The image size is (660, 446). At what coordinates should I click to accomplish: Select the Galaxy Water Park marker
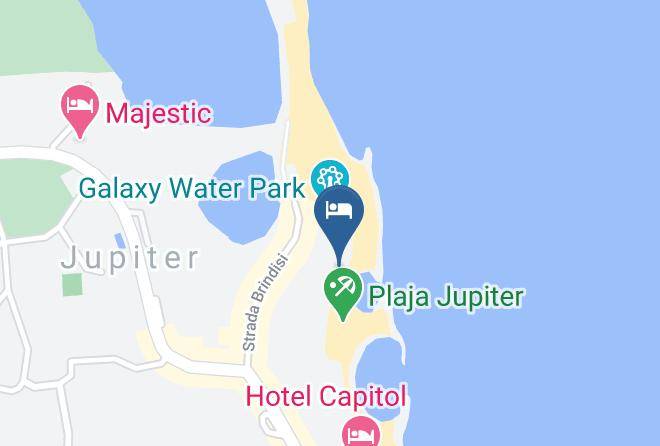click(330, 175)
